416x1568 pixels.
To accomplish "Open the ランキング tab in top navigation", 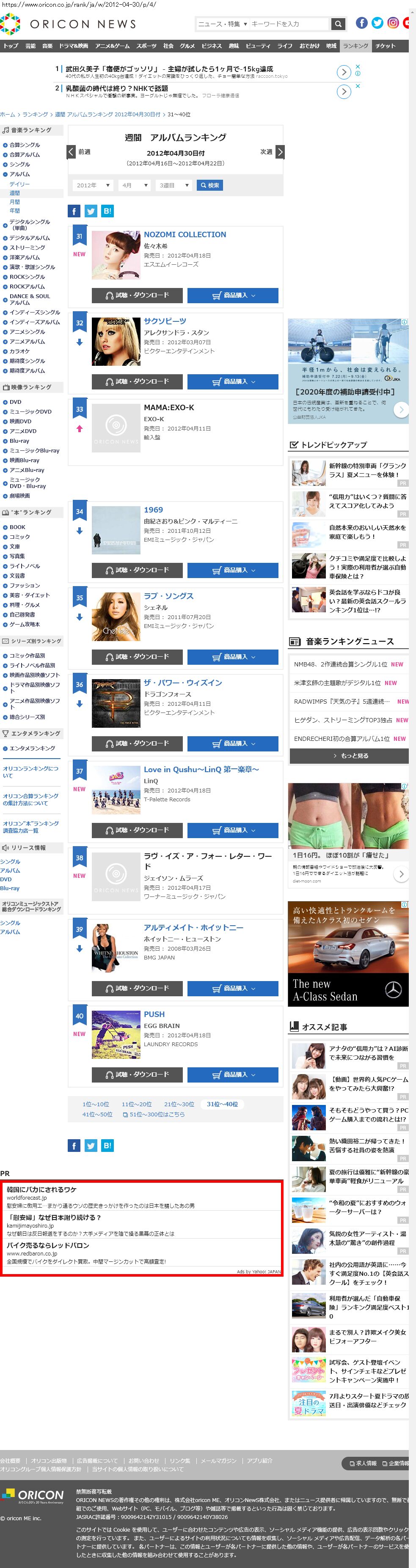I will pos(355,46).
